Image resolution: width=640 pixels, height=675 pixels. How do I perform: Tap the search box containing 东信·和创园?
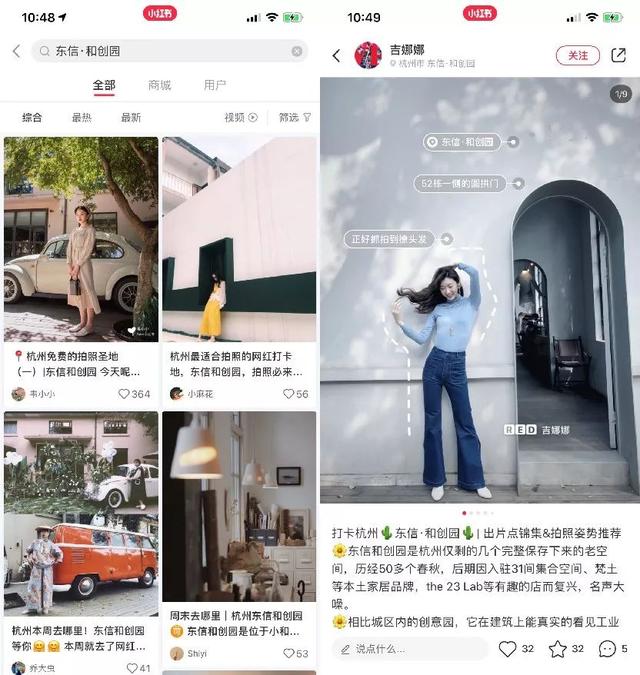pyautogui.click(x=160, y=51)
